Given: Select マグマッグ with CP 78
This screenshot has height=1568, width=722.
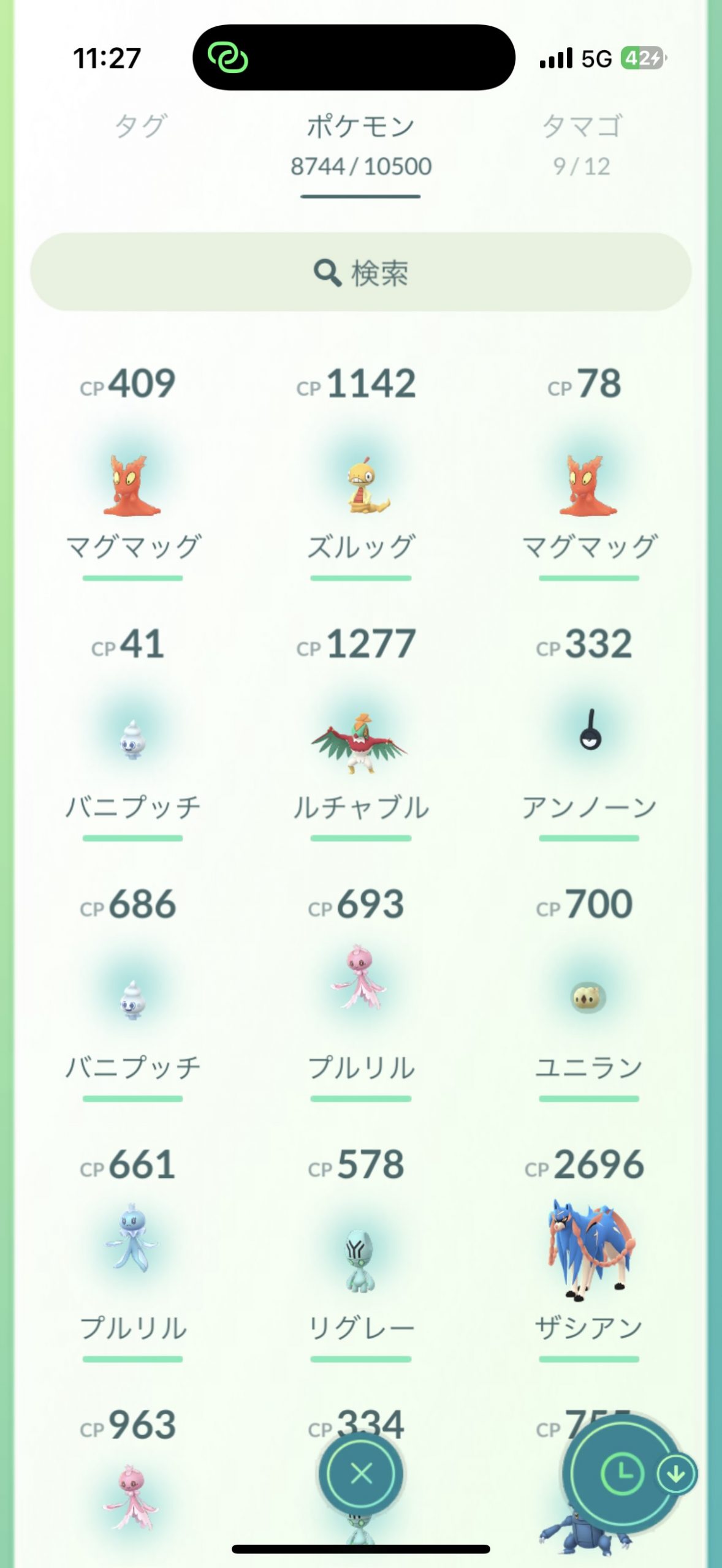Looking at the screenshot, I should (x=589, y=485).
